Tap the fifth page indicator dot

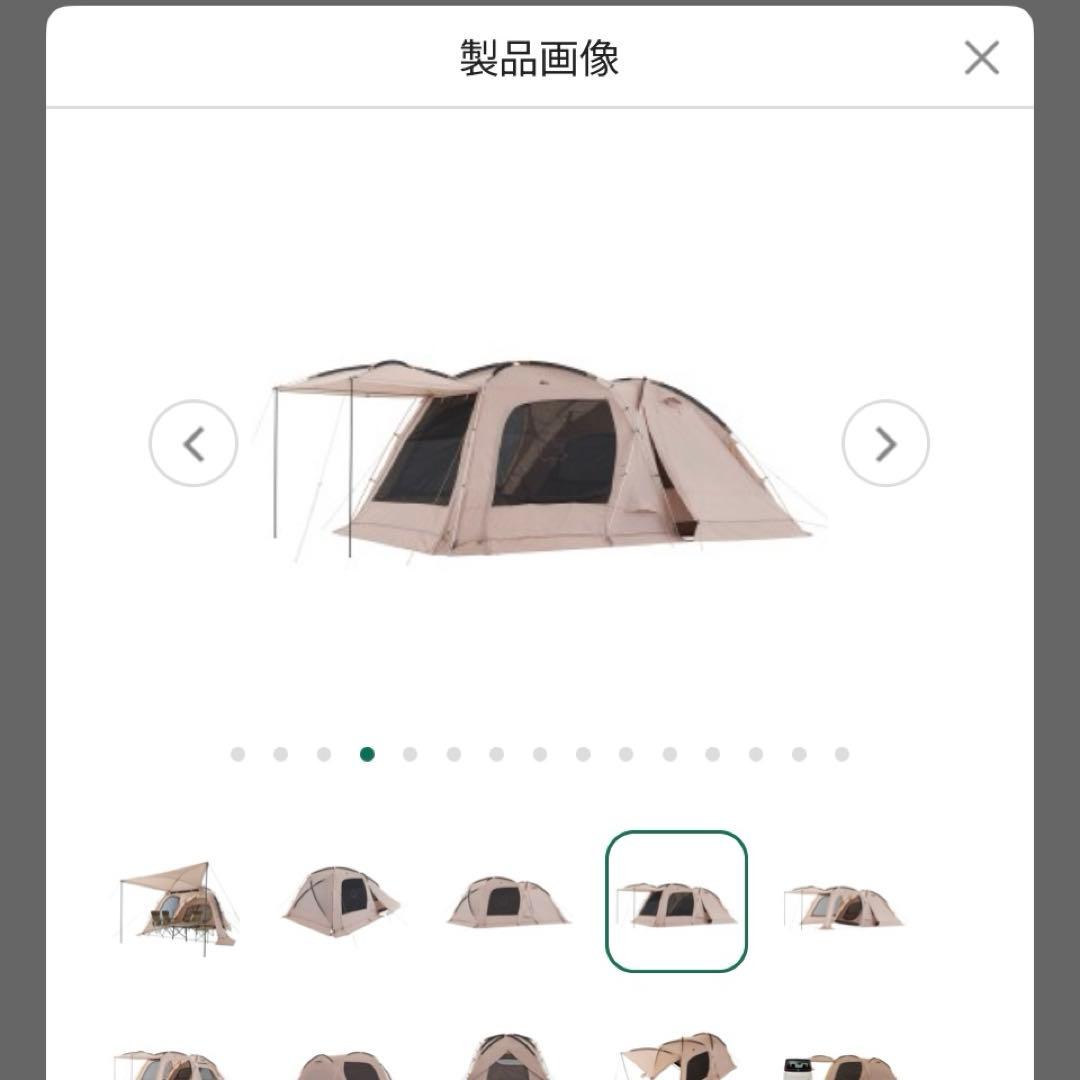[x=410, y=754]
